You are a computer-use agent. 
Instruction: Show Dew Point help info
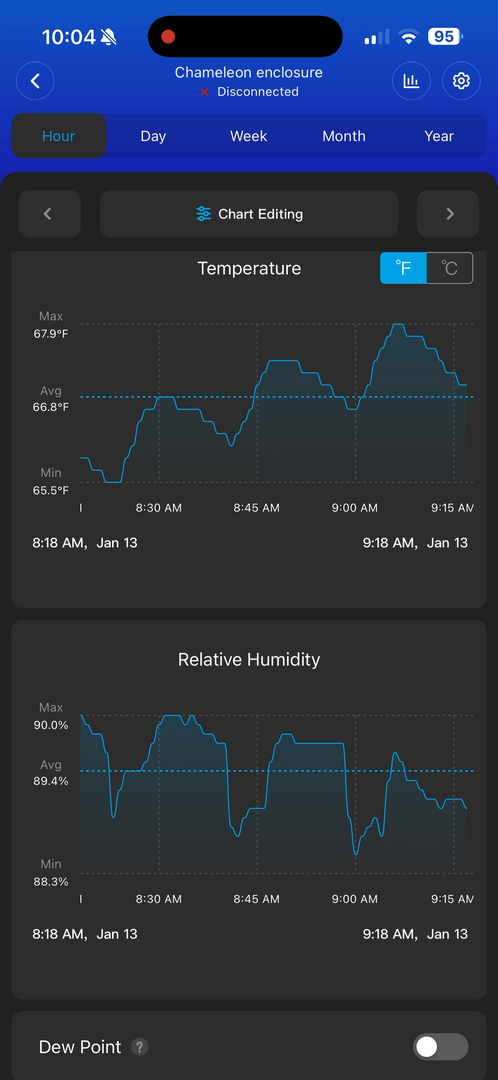coord(140,1048)
